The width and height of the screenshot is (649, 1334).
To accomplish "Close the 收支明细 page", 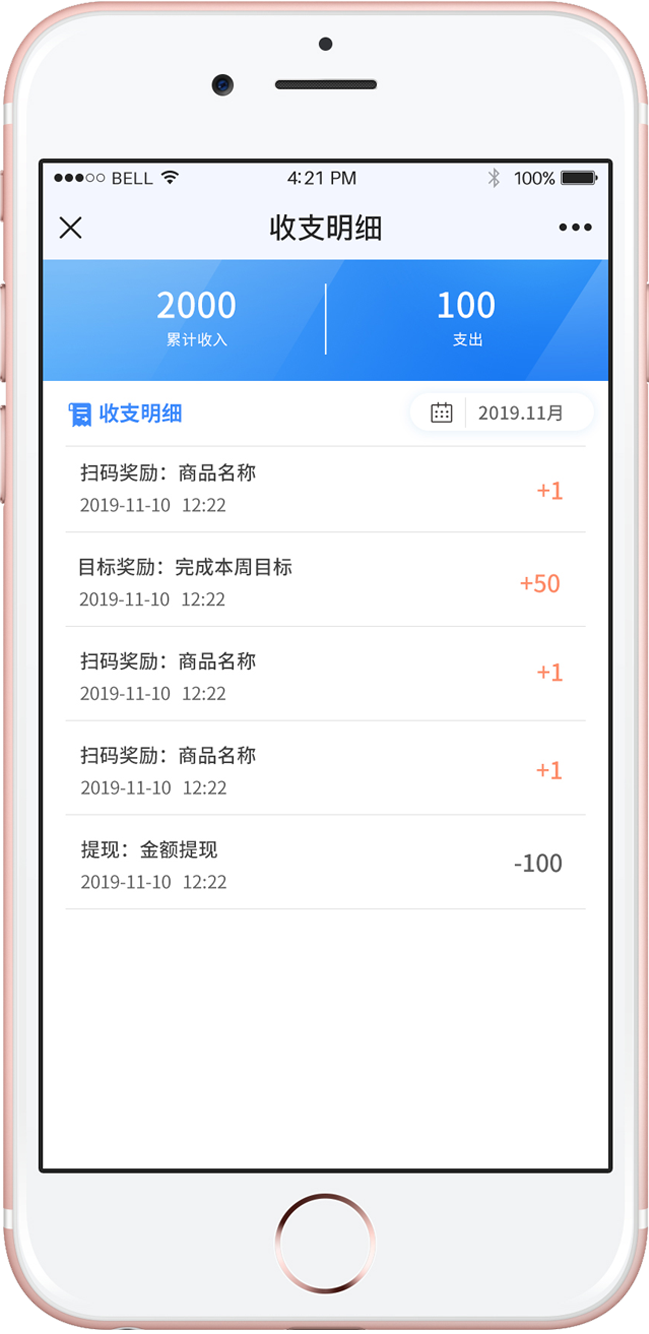I will [x=70, y=228].
